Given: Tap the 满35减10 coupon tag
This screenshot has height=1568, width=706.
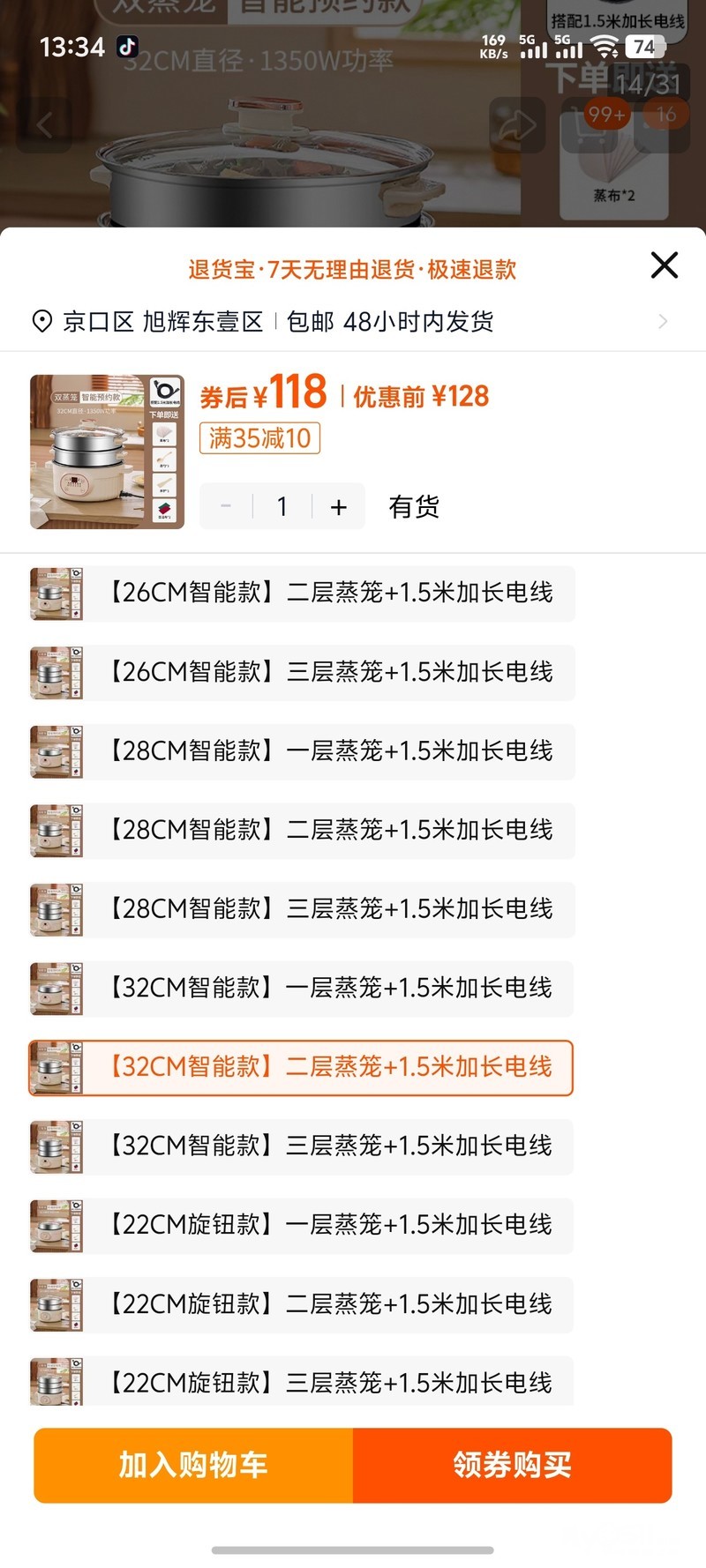Looking at the screenshot, I should coord(259,438).
